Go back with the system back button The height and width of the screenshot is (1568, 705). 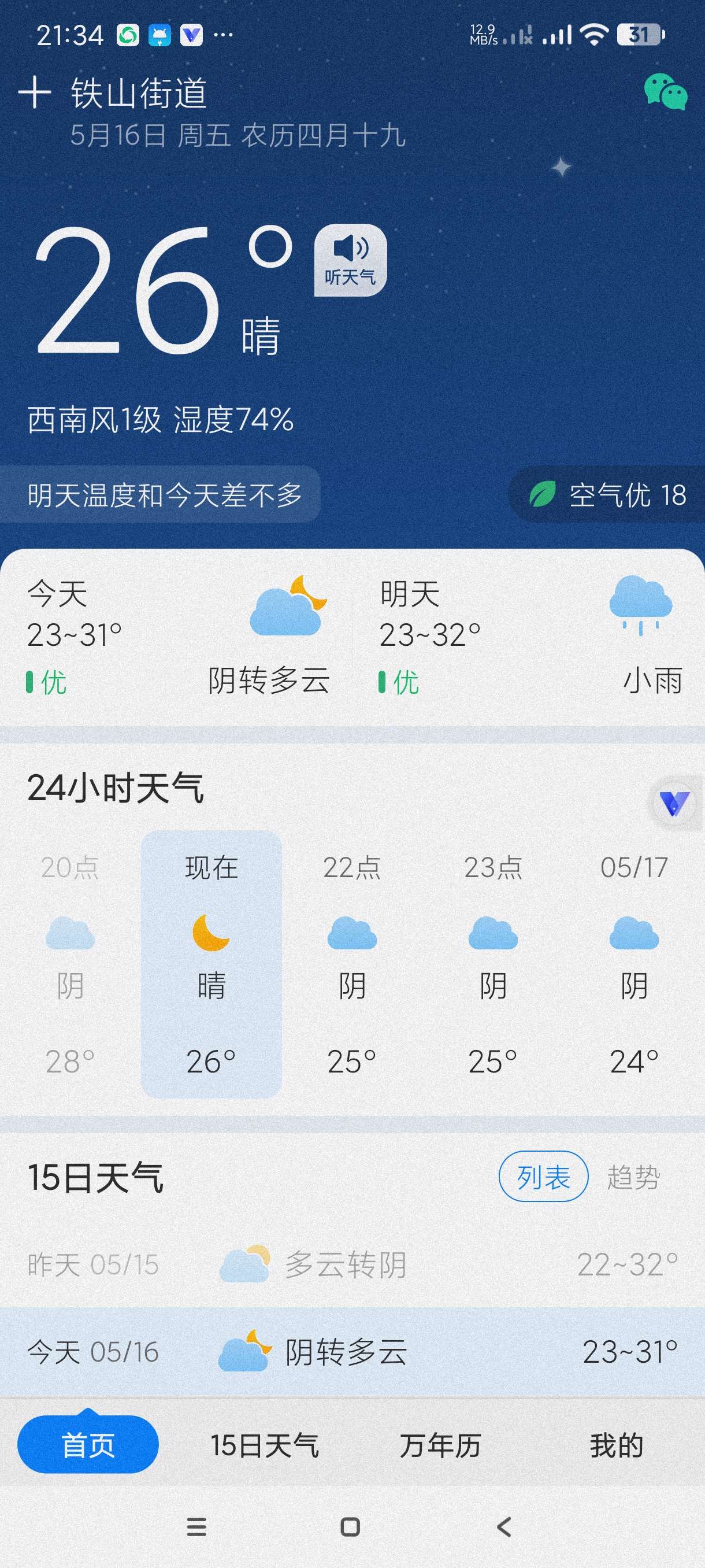coord(504,1526)
